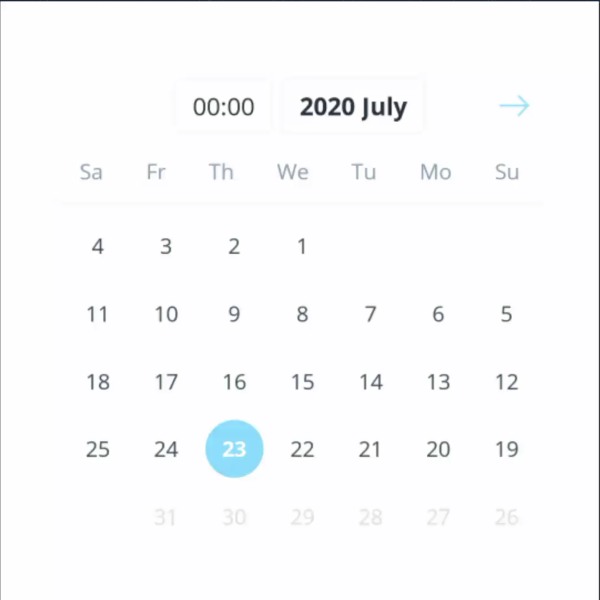Go to the next month using the arrow
The width and height of the screenshot is (600, 600).
coord(514,106)
